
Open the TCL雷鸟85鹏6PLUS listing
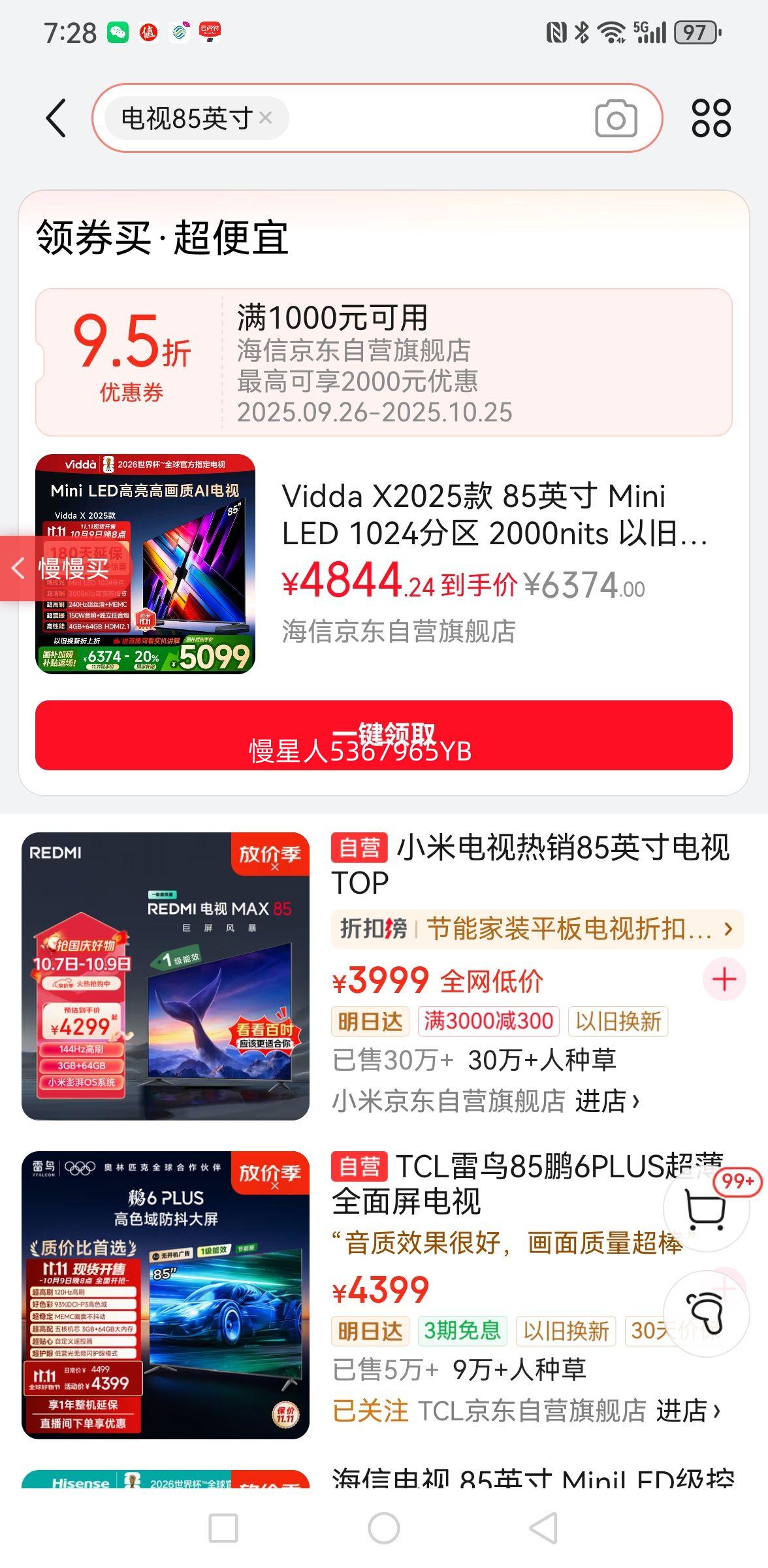[x=165, y=1295]
